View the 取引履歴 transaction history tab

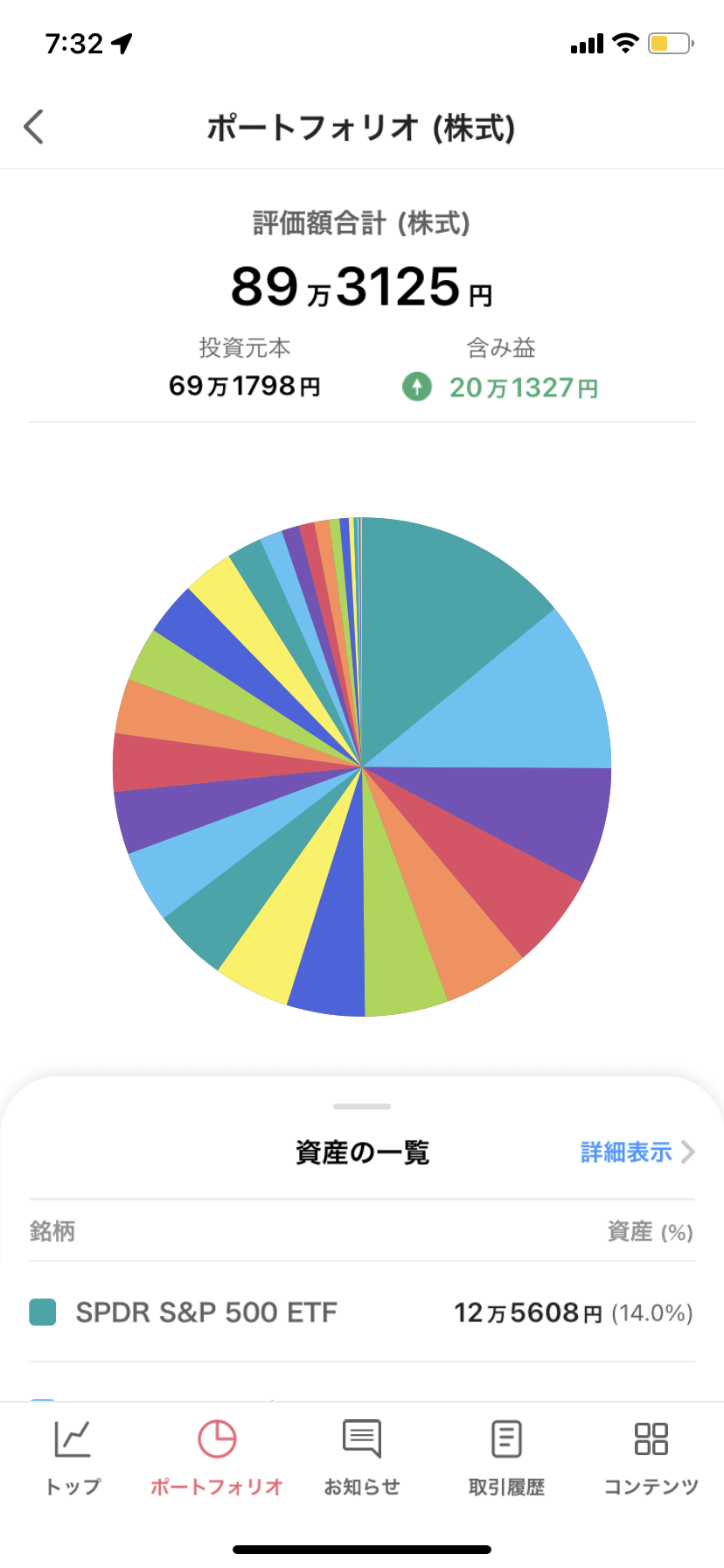point(506,1458)
